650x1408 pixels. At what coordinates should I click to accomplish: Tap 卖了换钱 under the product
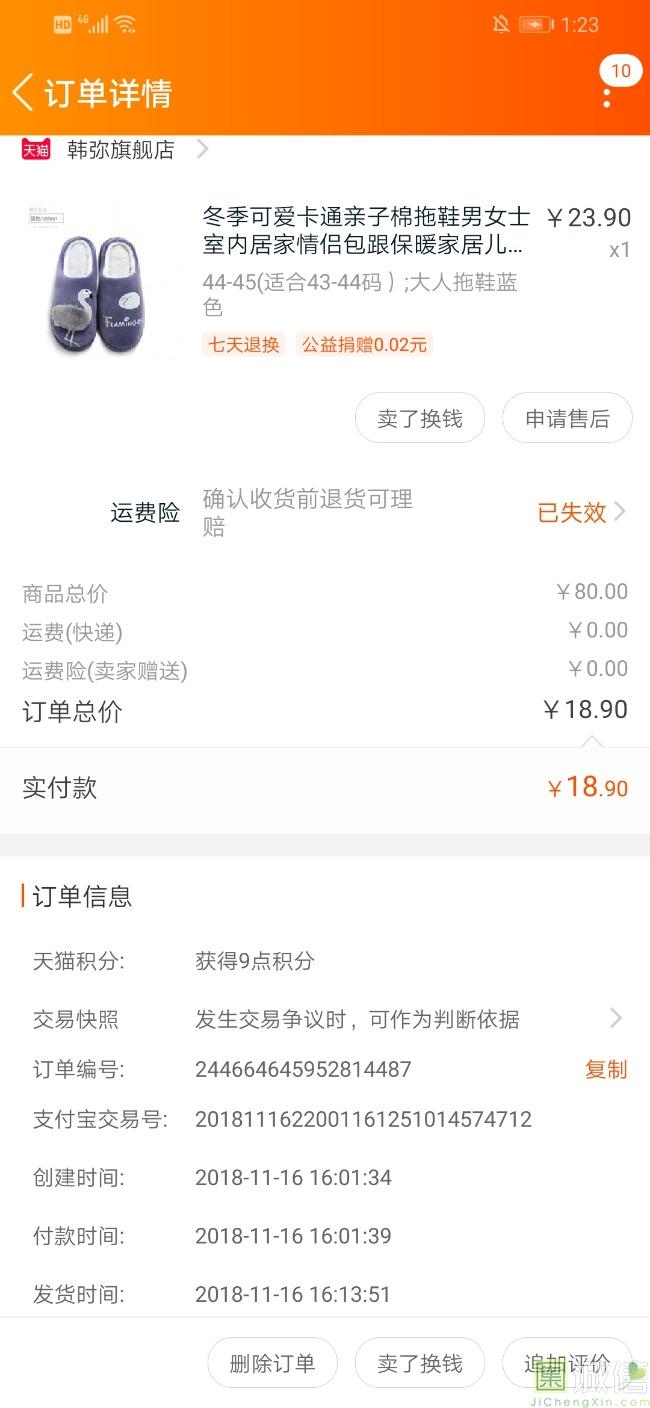[419, 418]
